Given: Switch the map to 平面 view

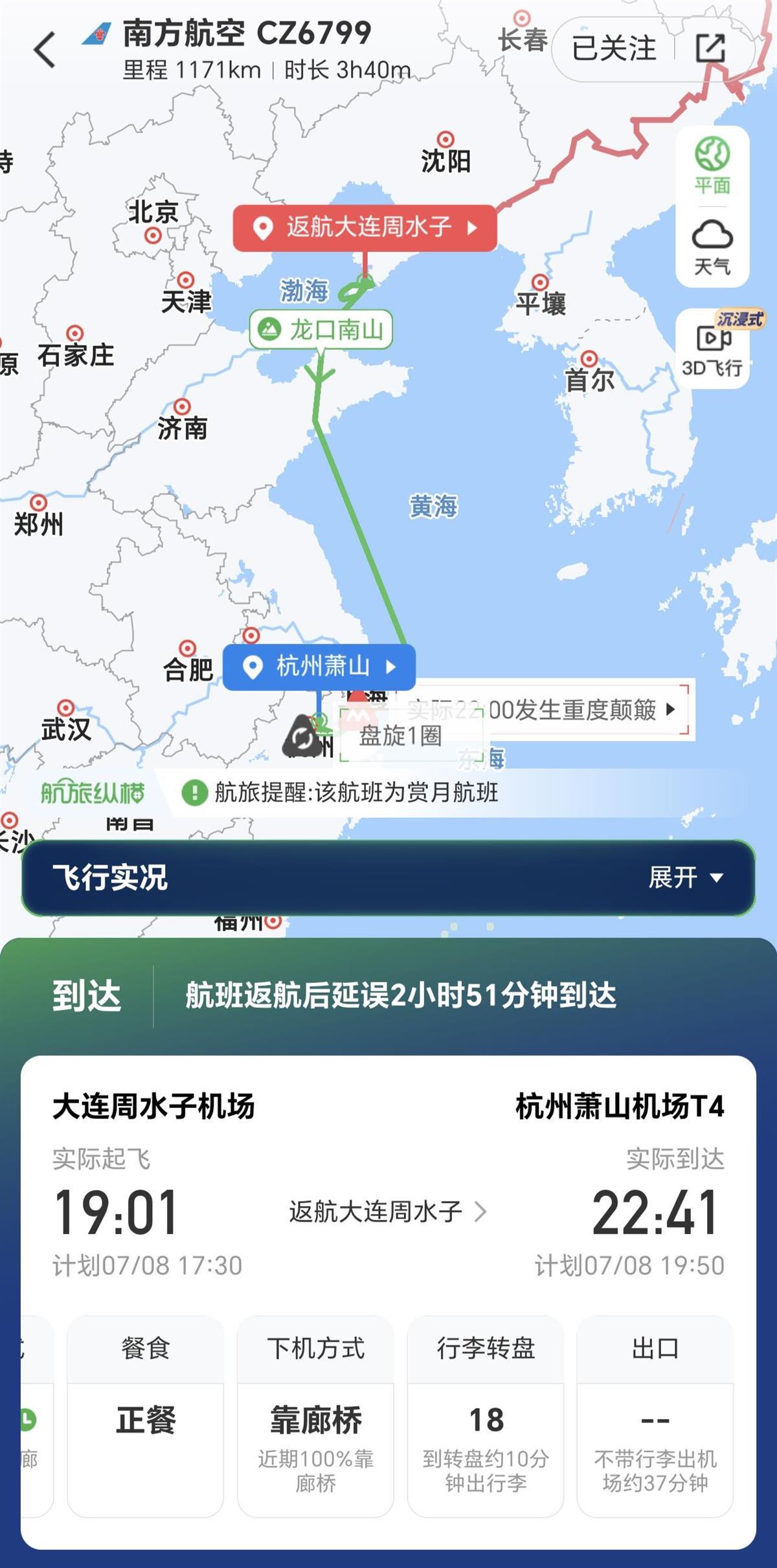Looking at the screenshot, I should tap(712, 166).
